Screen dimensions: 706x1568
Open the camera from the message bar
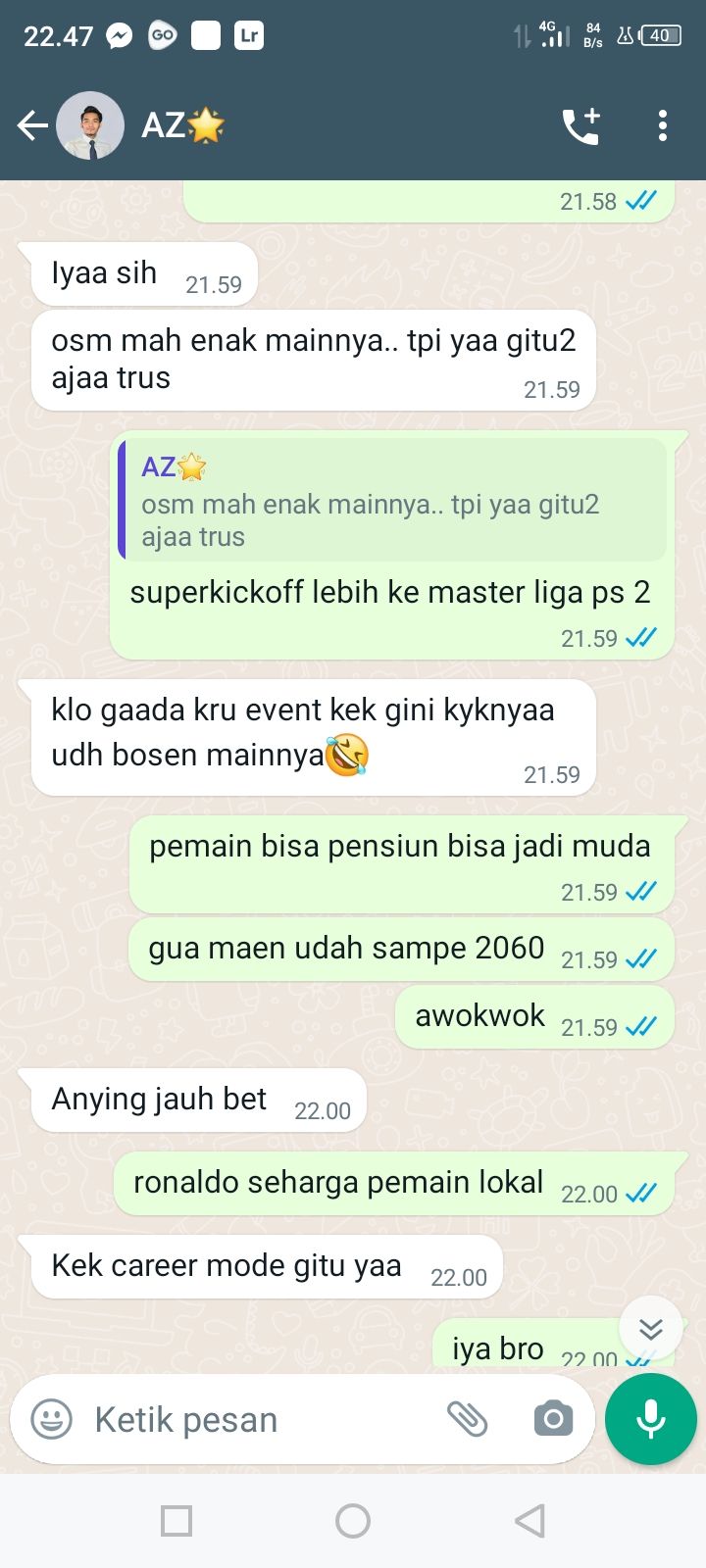point(553,1419)
